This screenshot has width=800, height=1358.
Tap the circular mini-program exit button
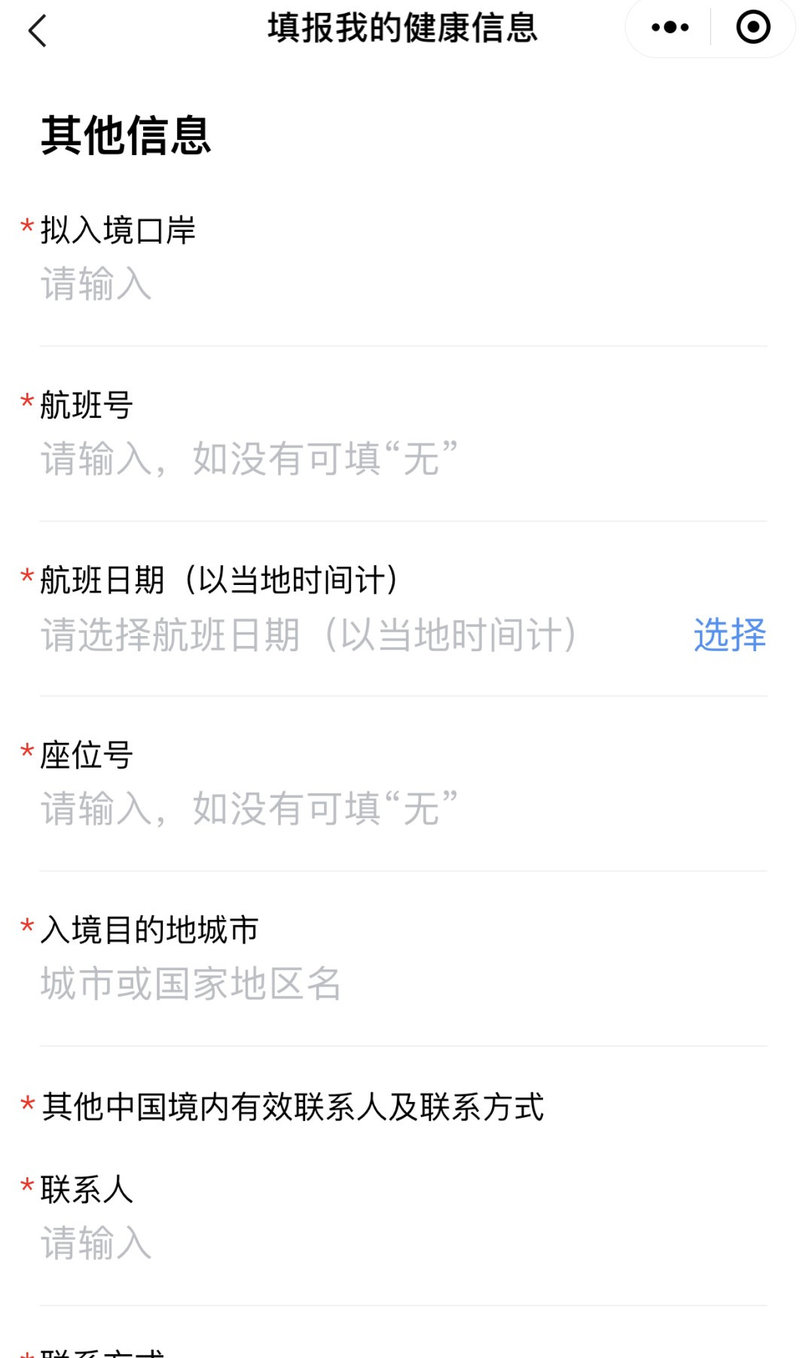[753, 27]
